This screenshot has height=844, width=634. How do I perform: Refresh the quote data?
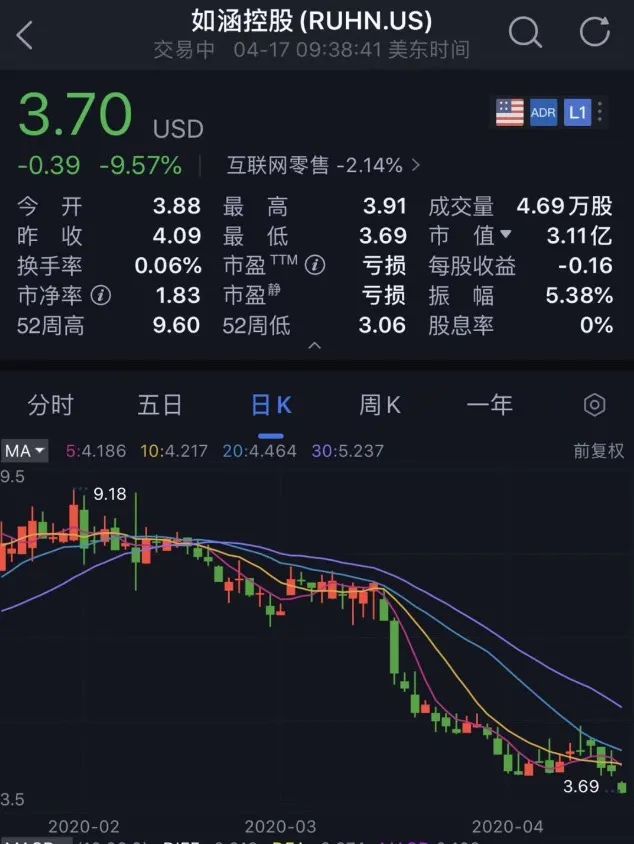pos(595,33)
